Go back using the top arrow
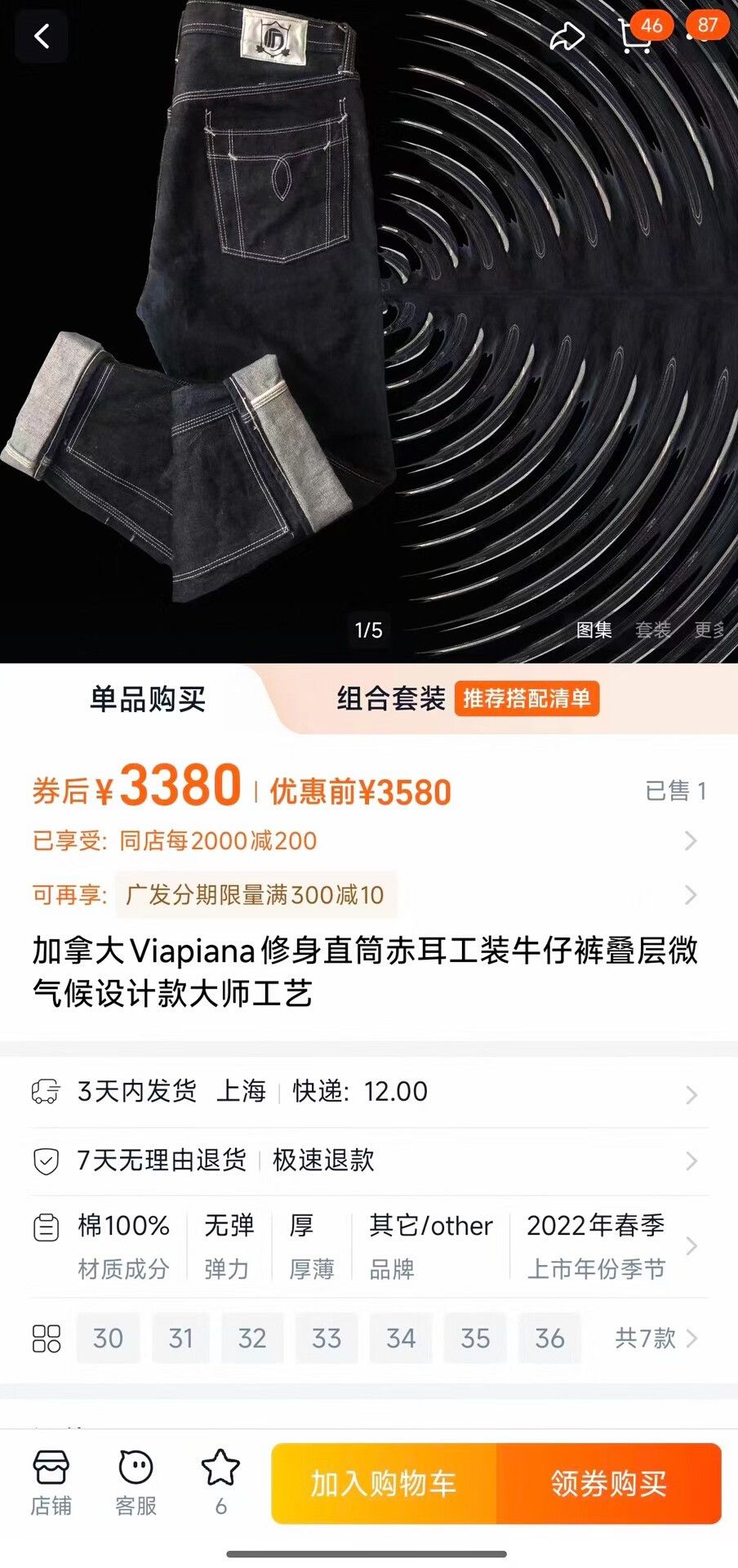Viewport: 738px width, 1568px height. tap(42, 37)
